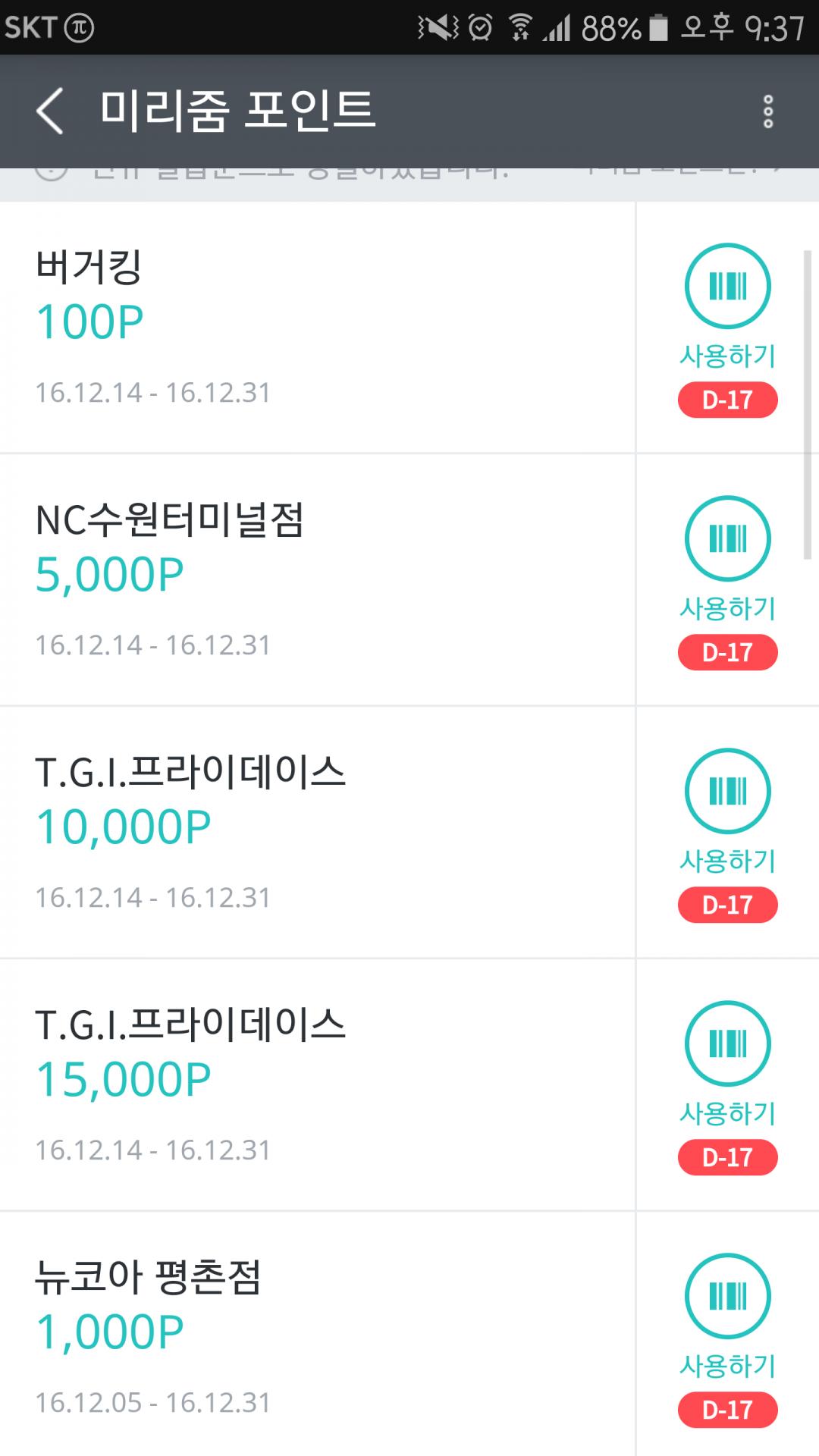View the T.G.I.프라이데이스 10,000P entry
This screenshot has height=1456, width=819.
pos(303,833)
